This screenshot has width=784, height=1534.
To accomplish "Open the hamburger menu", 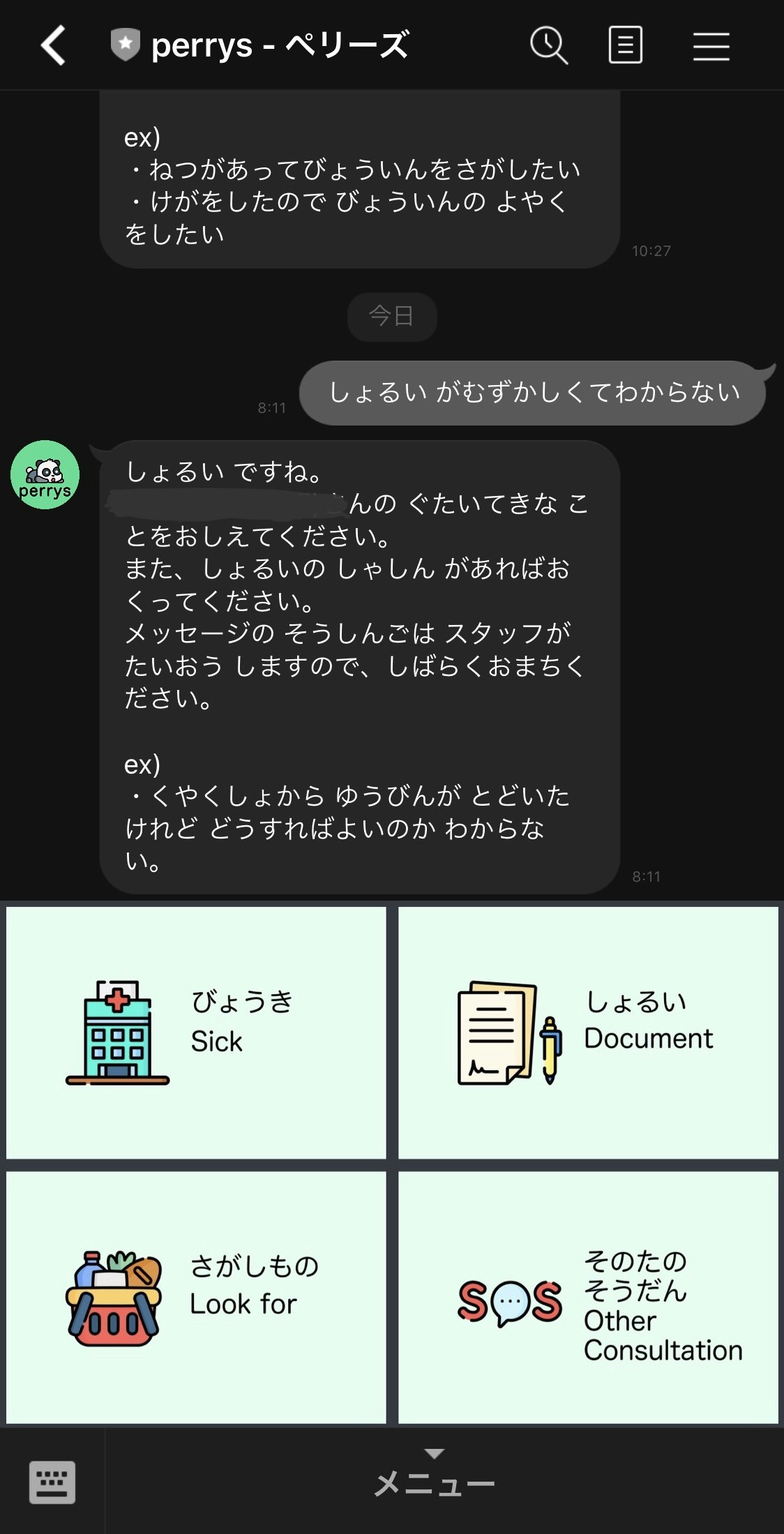I will coord(711,46).
